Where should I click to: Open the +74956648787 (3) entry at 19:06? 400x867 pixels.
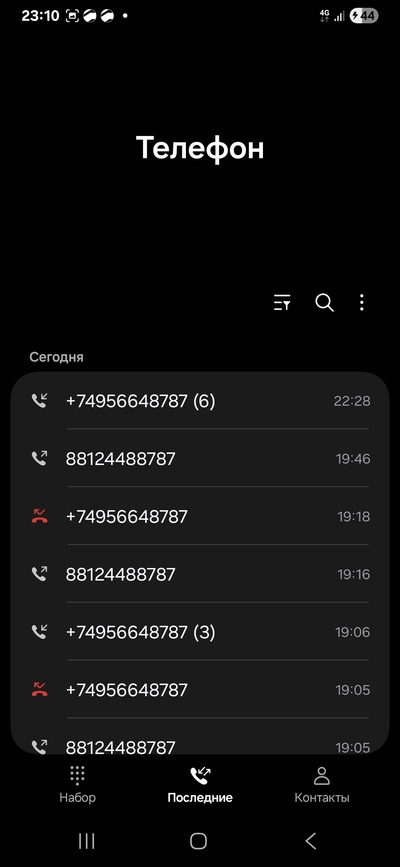(x=200, y=631)
